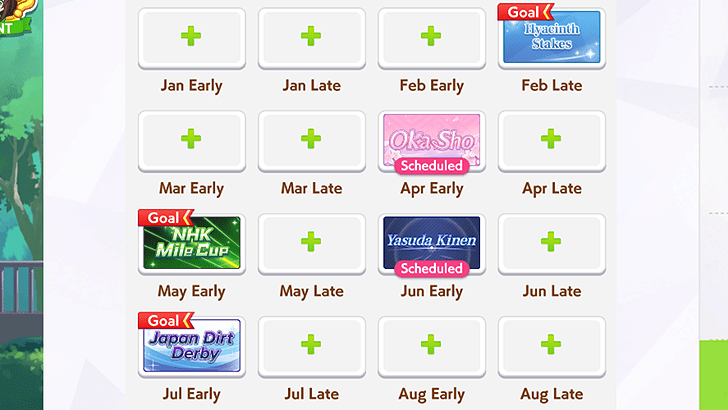Screen dimensions: 728x410
Task: Add a race to the Apr Late slot
Action: click(551, 140)
